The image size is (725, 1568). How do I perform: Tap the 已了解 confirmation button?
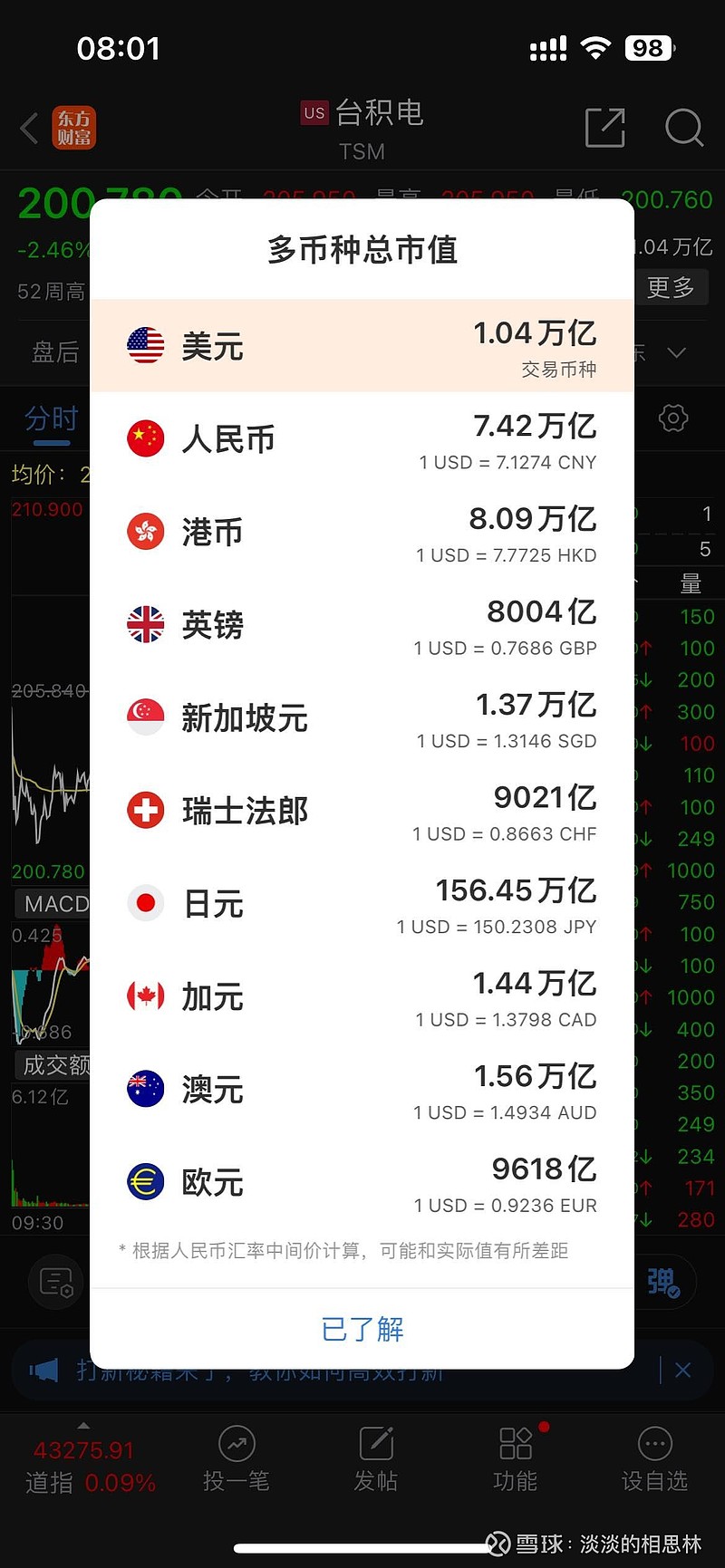pyautogui.click(x=361, y=1328)
